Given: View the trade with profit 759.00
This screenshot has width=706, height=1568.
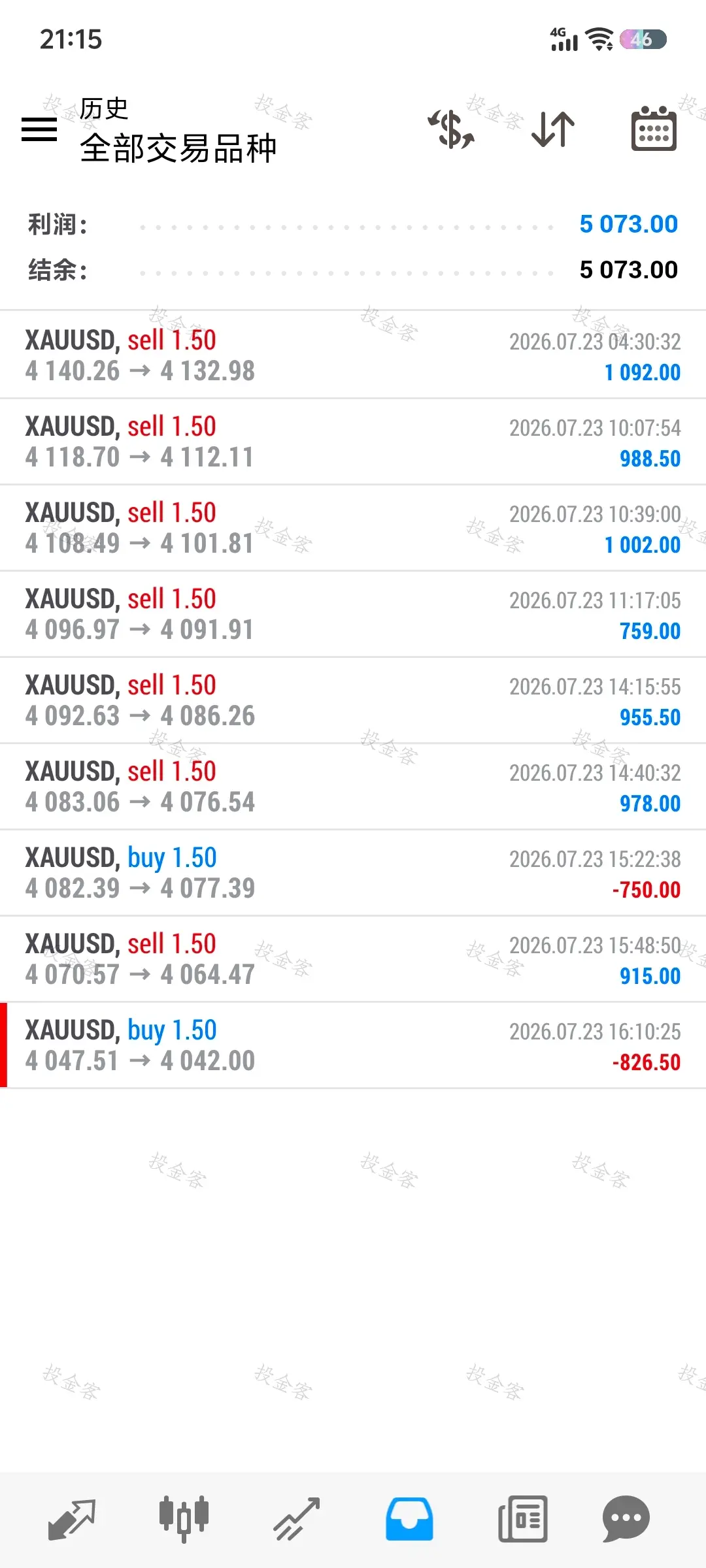Looking at the screenshot, I should (x=353, y=613).
